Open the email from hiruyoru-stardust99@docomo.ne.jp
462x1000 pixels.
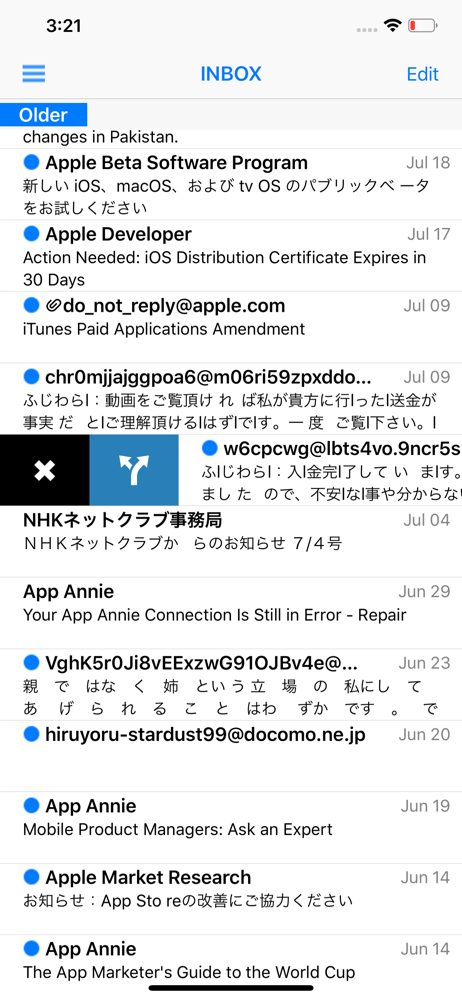(x=231, y=756)
